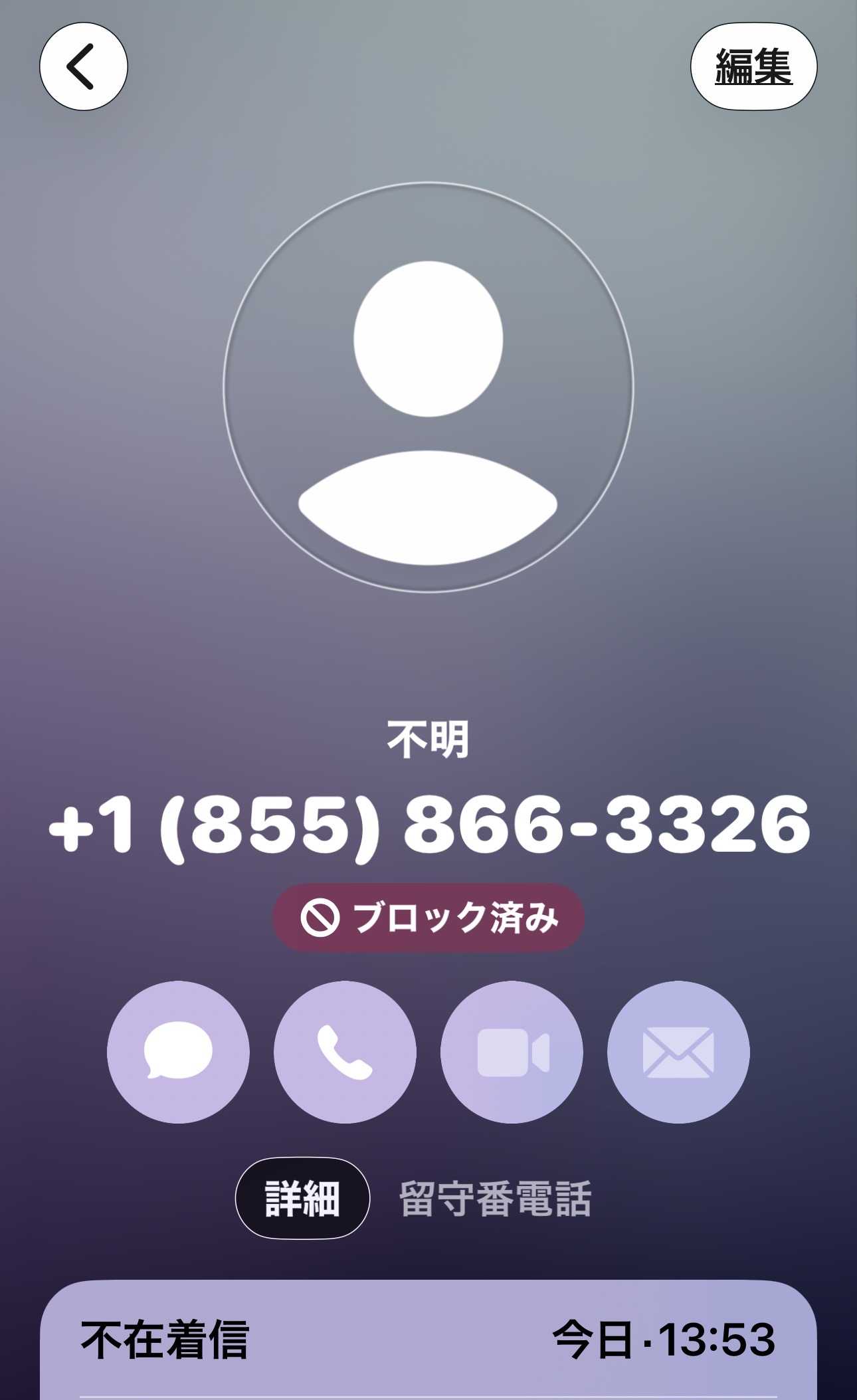
Task: Select the 詳細 tab
Action: point(302,1198)
